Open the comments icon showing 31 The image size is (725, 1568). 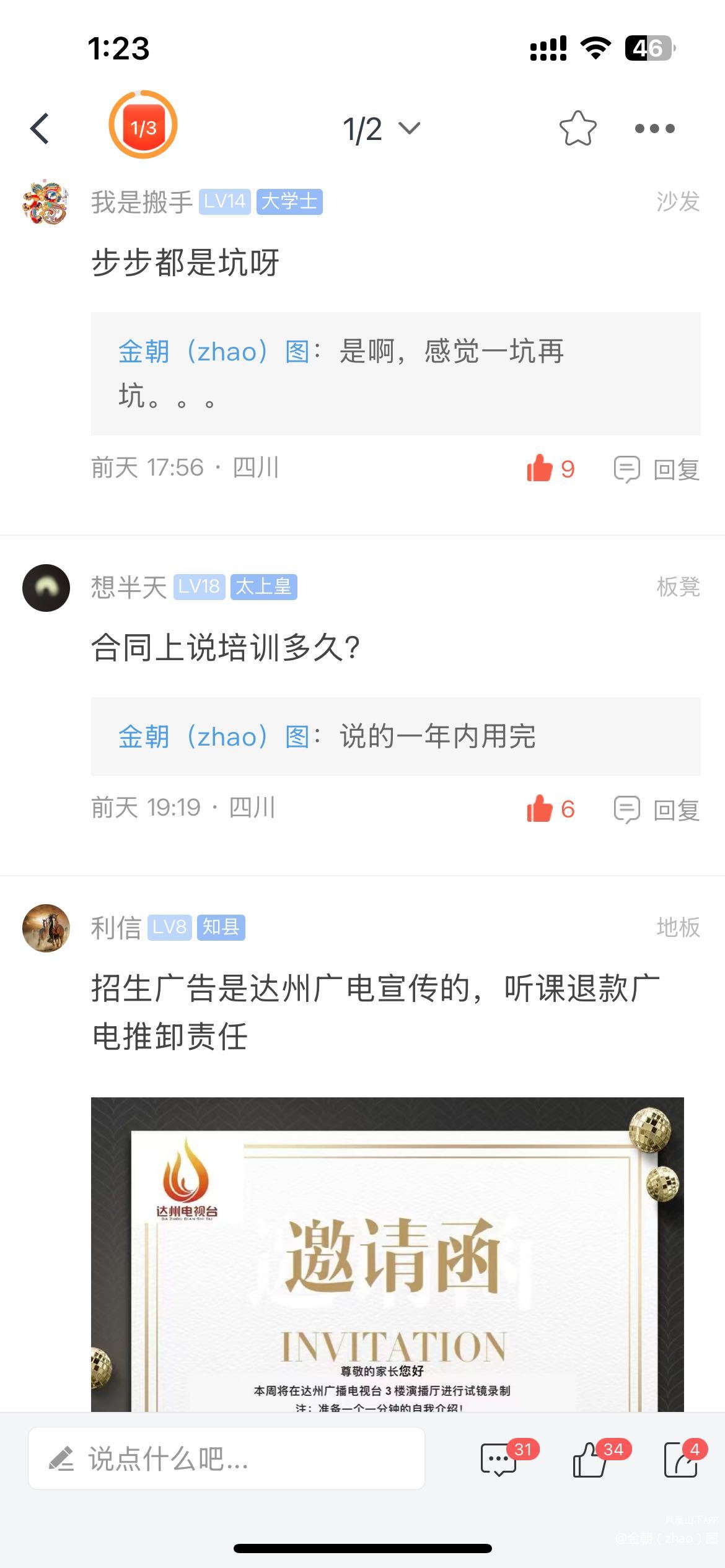click(x=499, y=1460)
